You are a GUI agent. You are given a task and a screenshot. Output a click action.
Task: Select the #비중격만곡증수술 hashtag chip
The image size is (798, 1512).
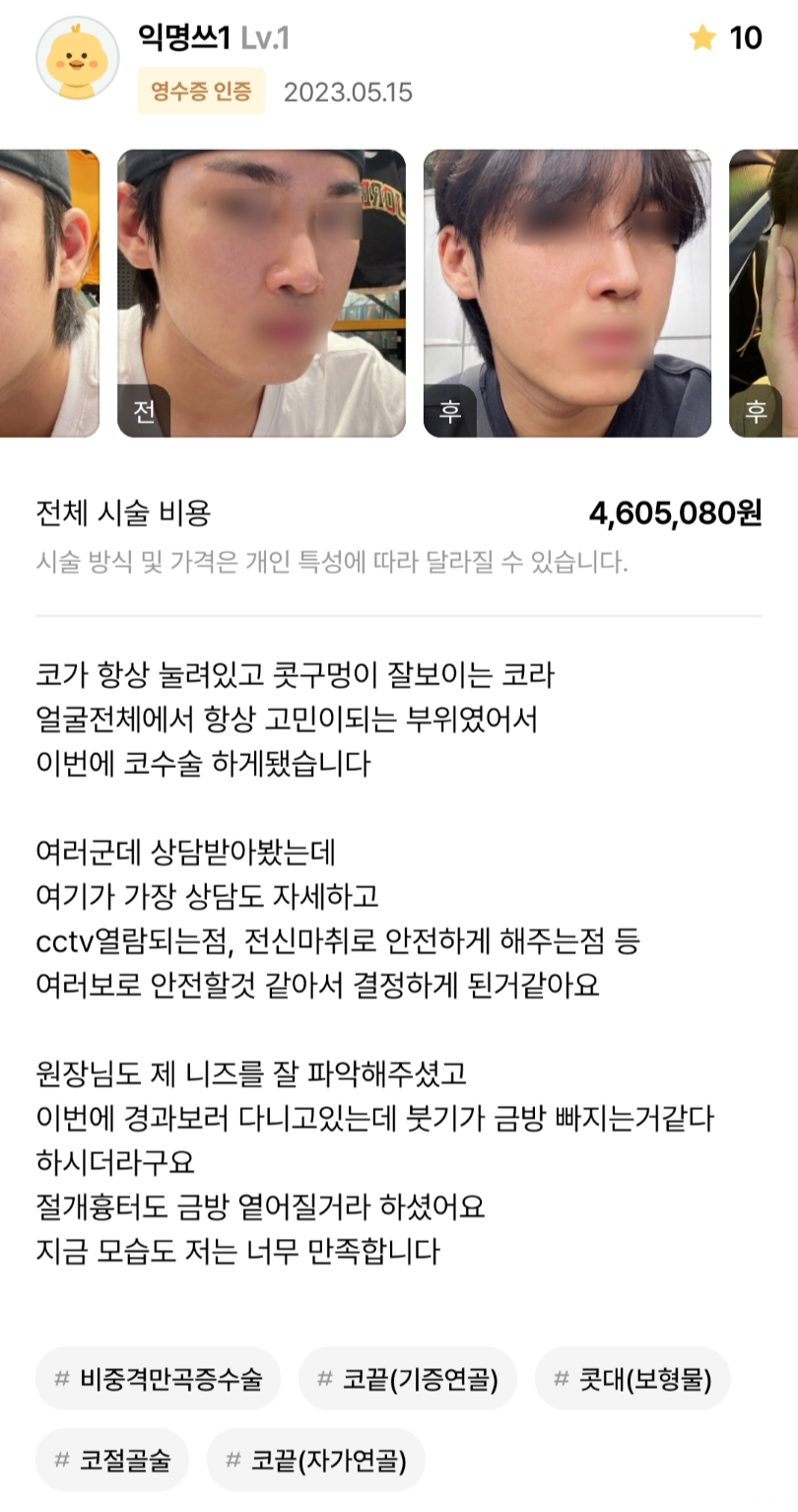coord(158,1378)
